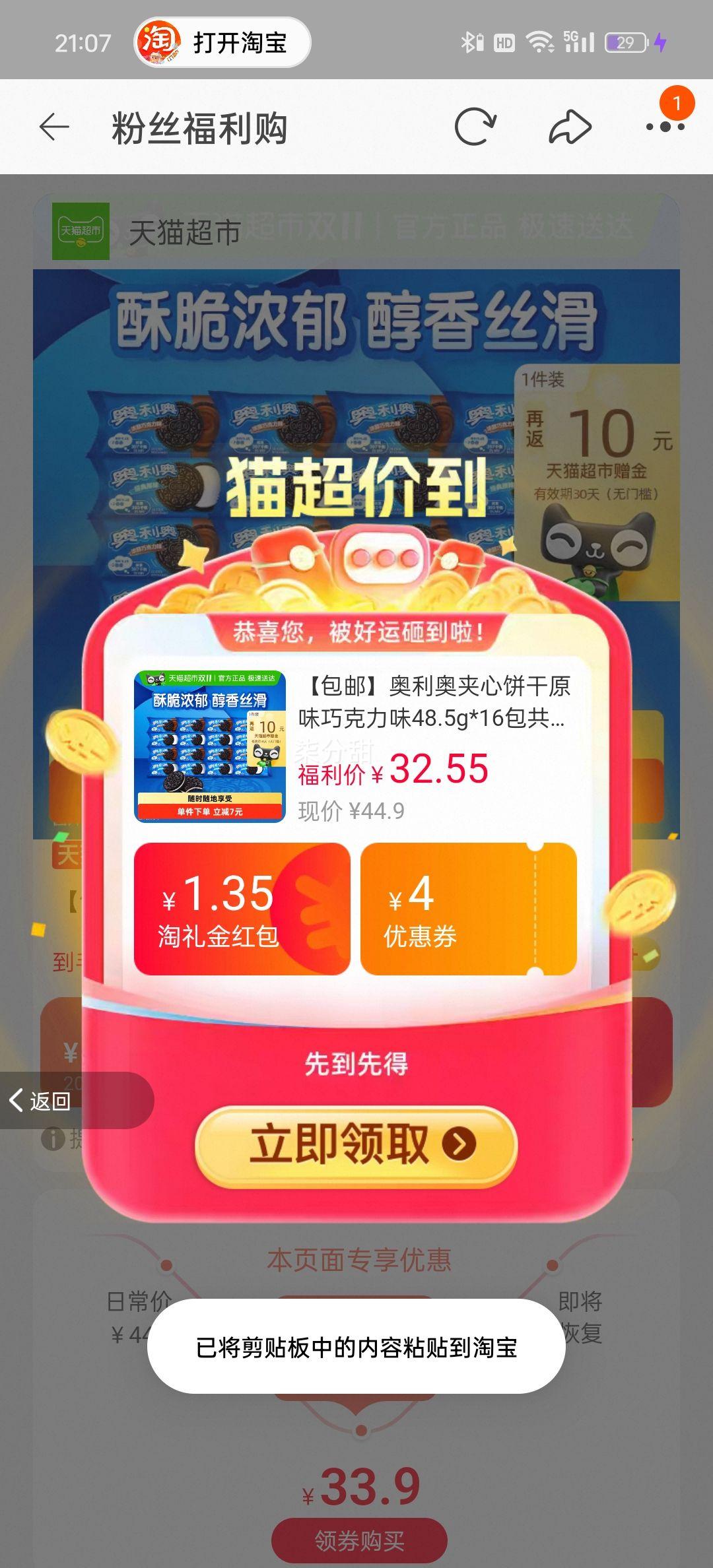Image resolution: width=713 pixels, height=1568 pixels.
Task: Select the ¥1.35 淘礼金红包 card
Action: (x=242, y=909)
